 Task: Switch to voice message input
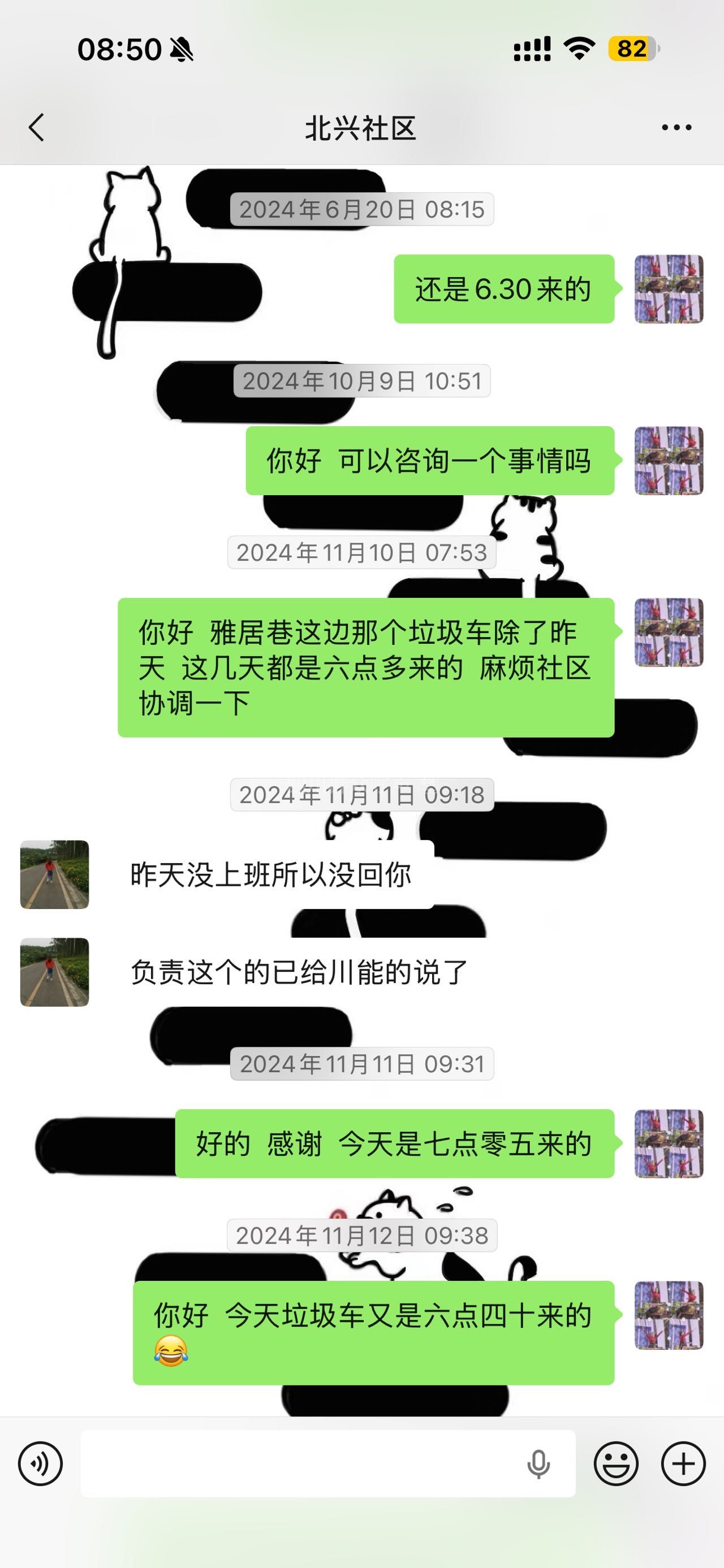[x=40, y=1464]
